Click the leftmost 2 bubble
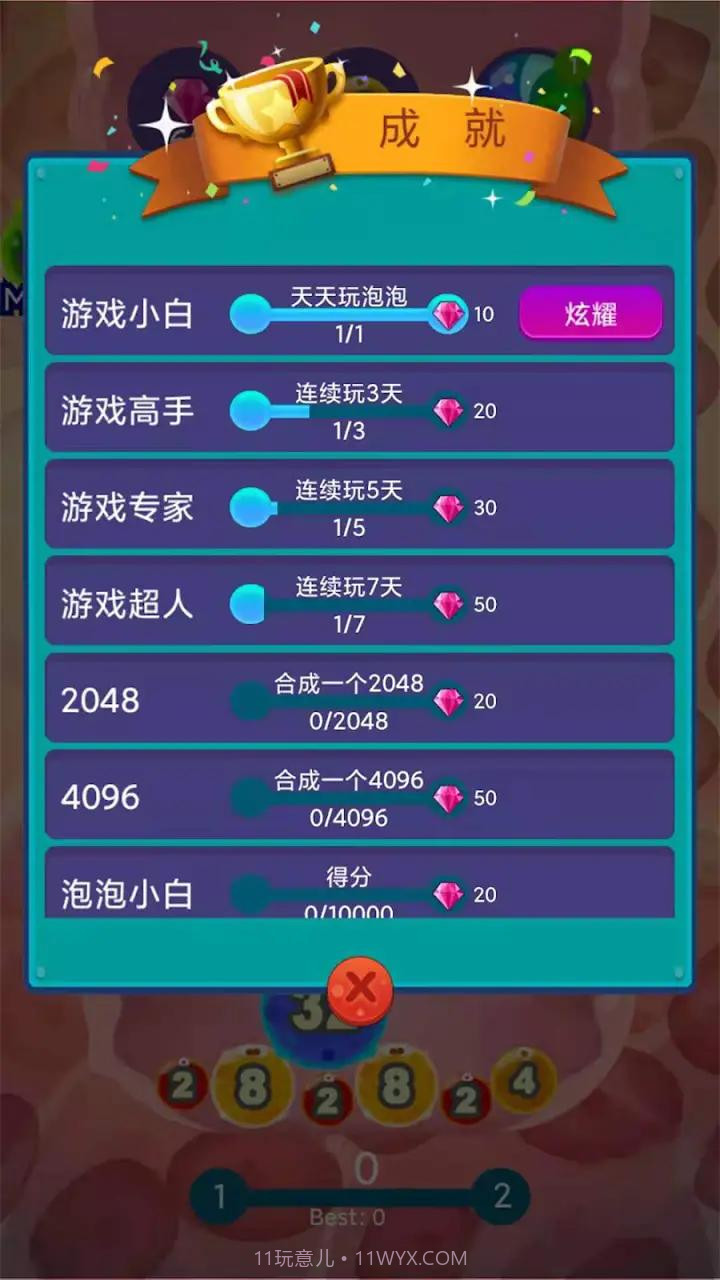Viewport: 720px width, 1280px height. (180, 1083)
